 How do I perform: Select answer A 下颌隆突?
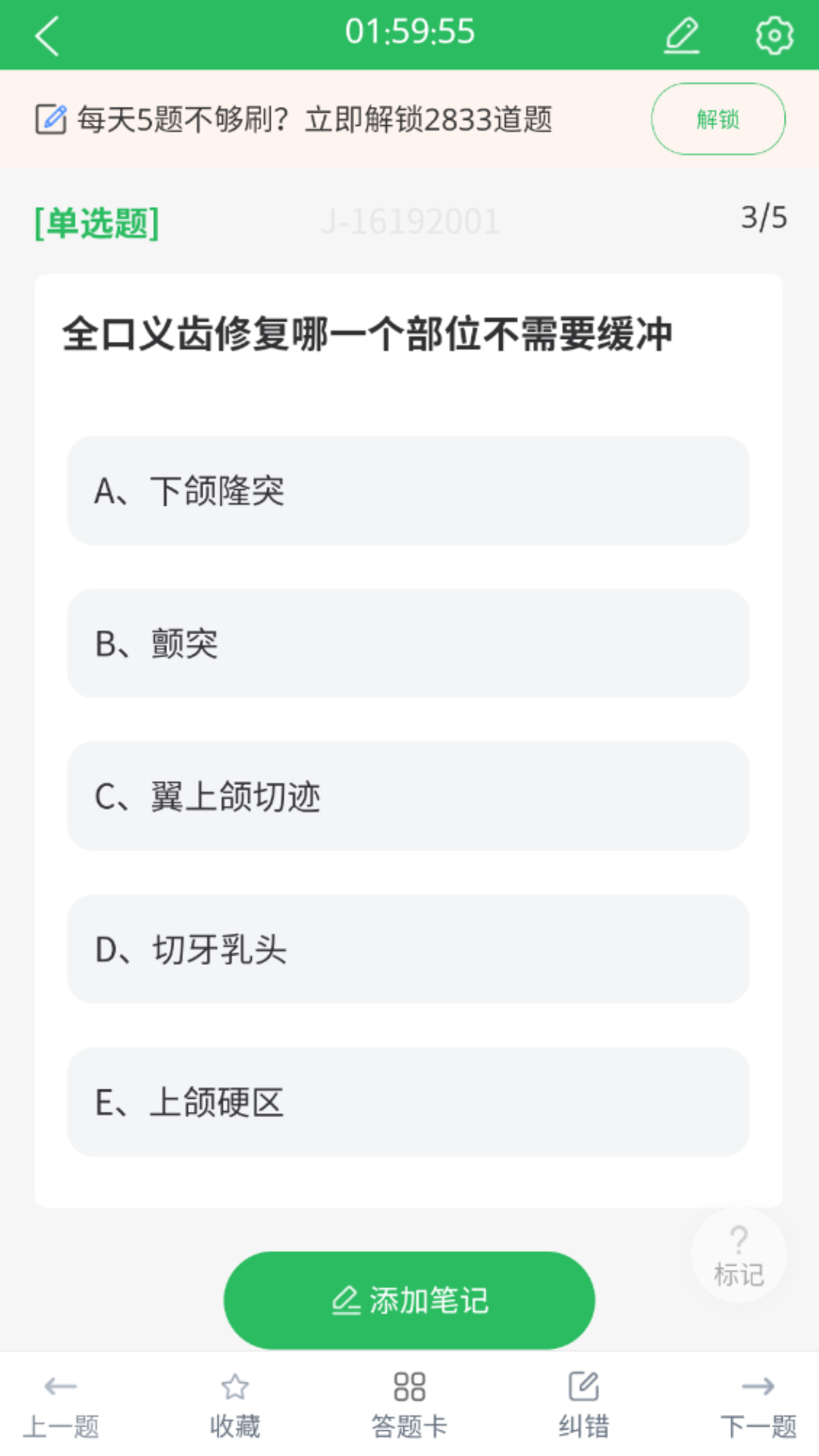pyautogui.click(x=407, y=491)
